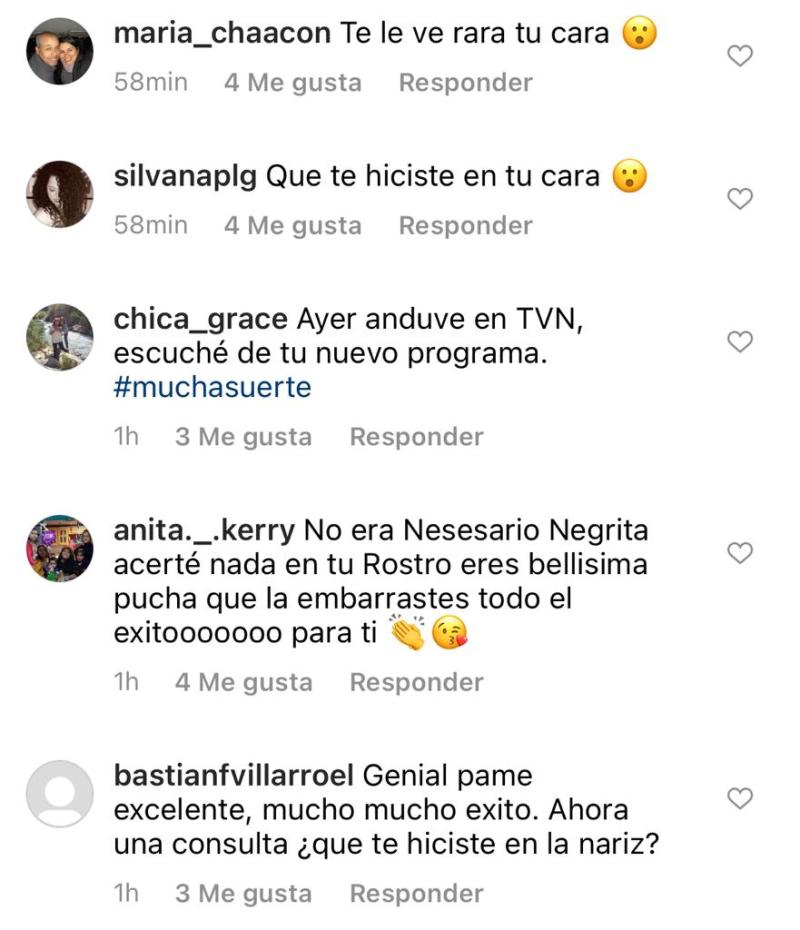
Task: Like chica_grace's comment with the heart icon
Action: [x=738, y=340]
